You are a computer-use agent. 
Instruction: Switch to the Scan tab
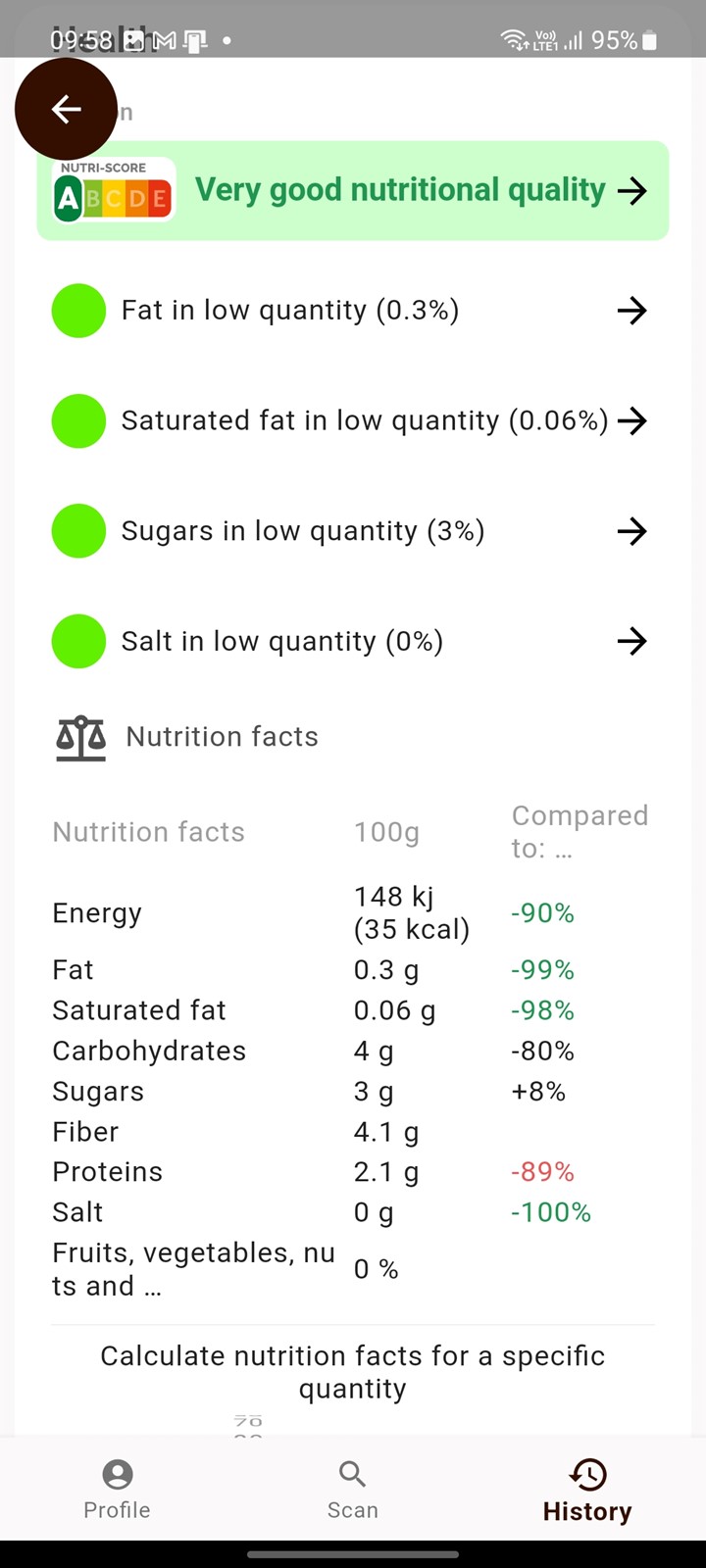coord(353,1490)
